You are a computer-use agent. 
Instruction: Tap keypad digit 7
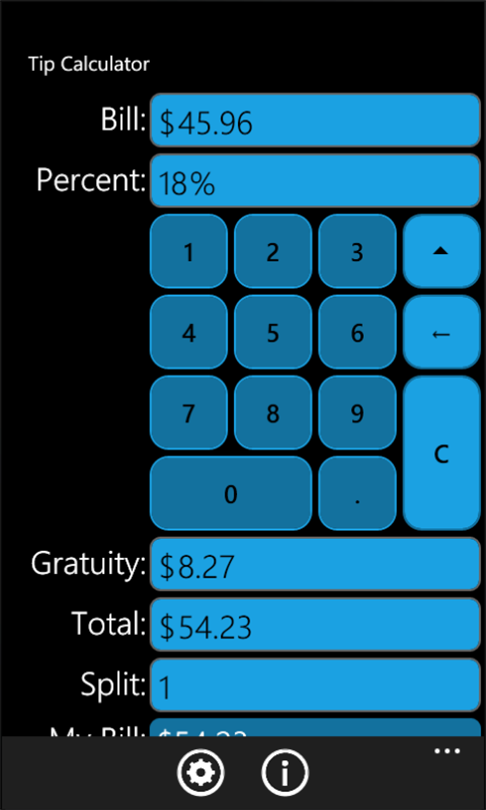(x=189, y=413)
